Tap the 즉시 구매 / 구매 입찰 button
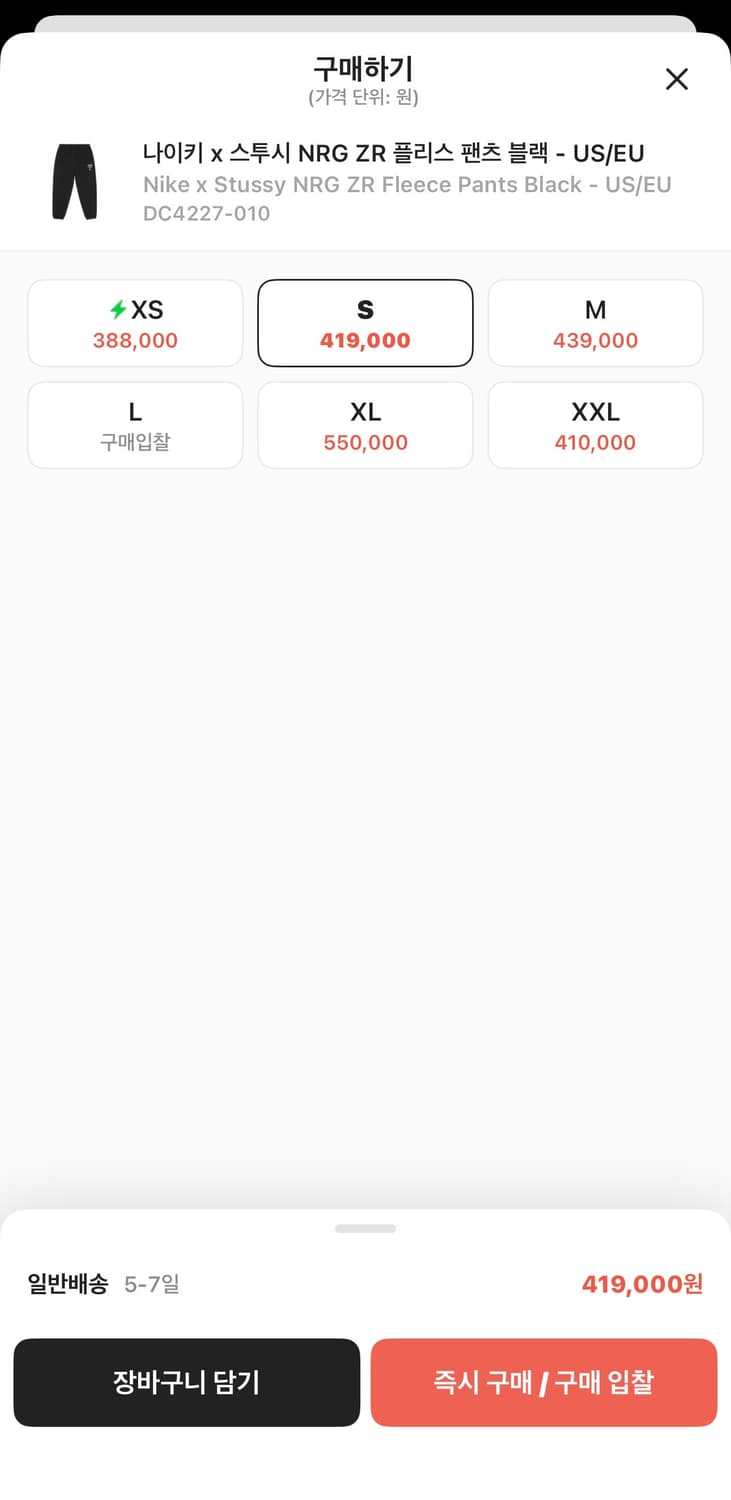Viewport: 731px width, 1500px height. (544, 1383)
